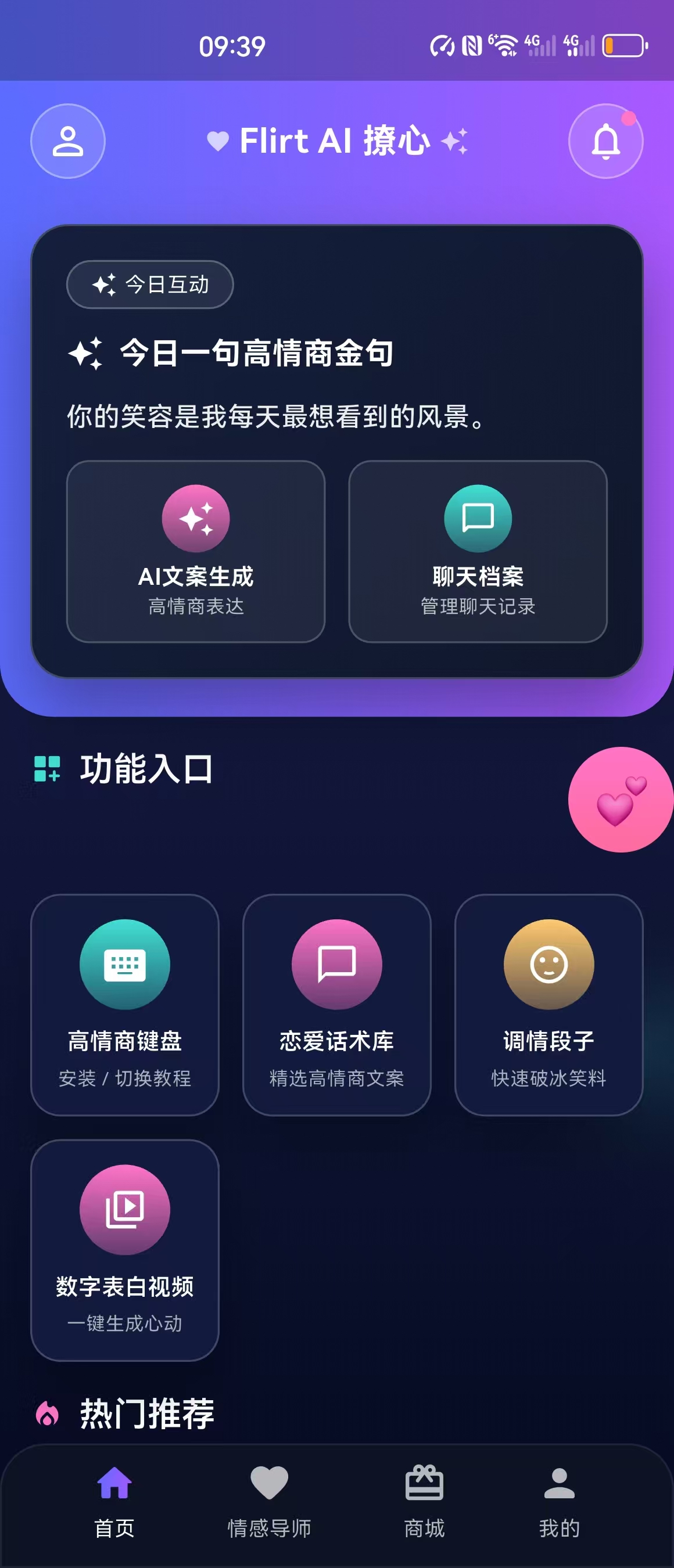674x1568 pixels.
Task: Switch to the 情感导师 tab
Action: (x=270, y=1504)
